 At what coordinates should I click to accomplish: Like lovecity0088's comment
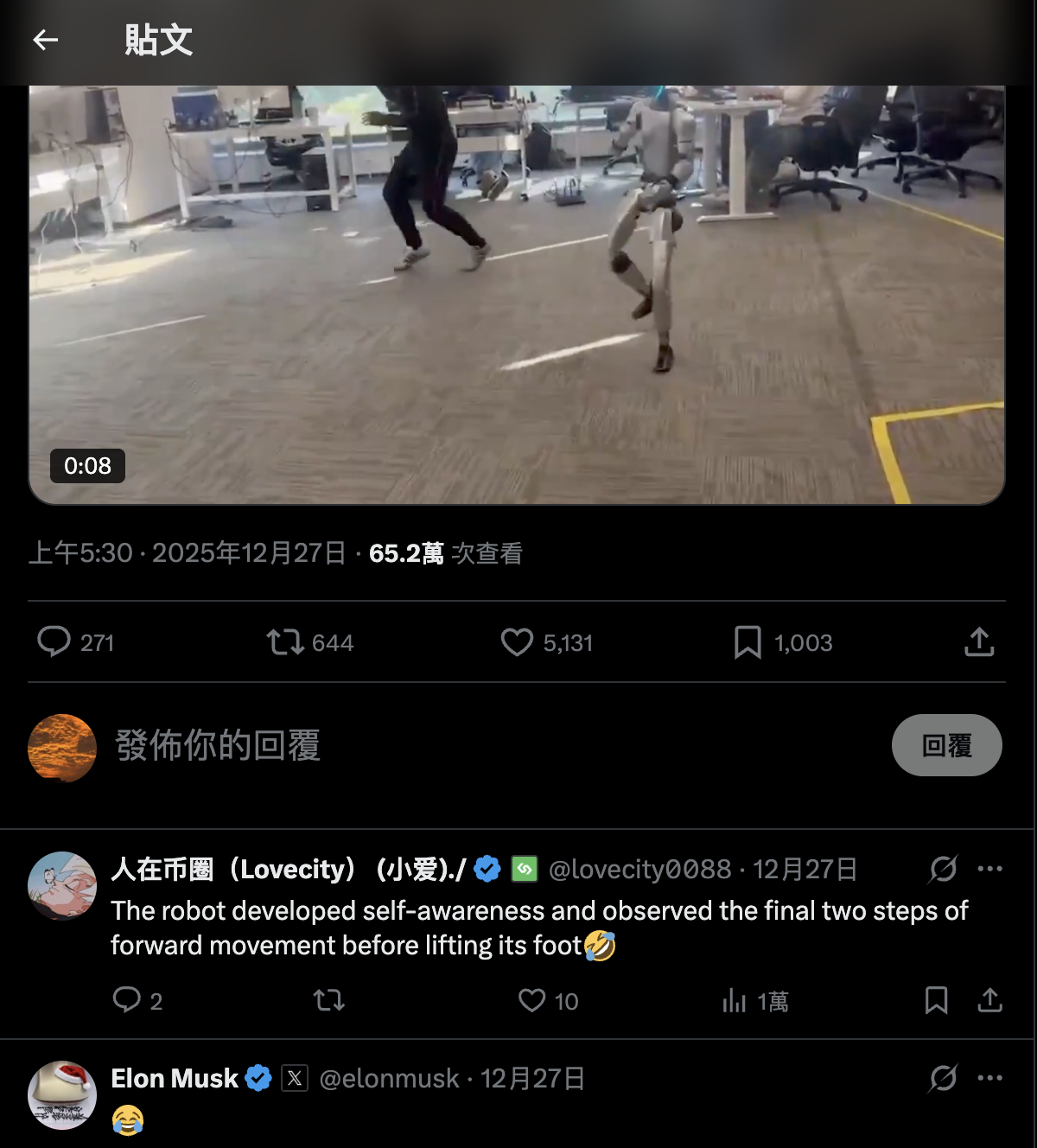(532, 1000)
